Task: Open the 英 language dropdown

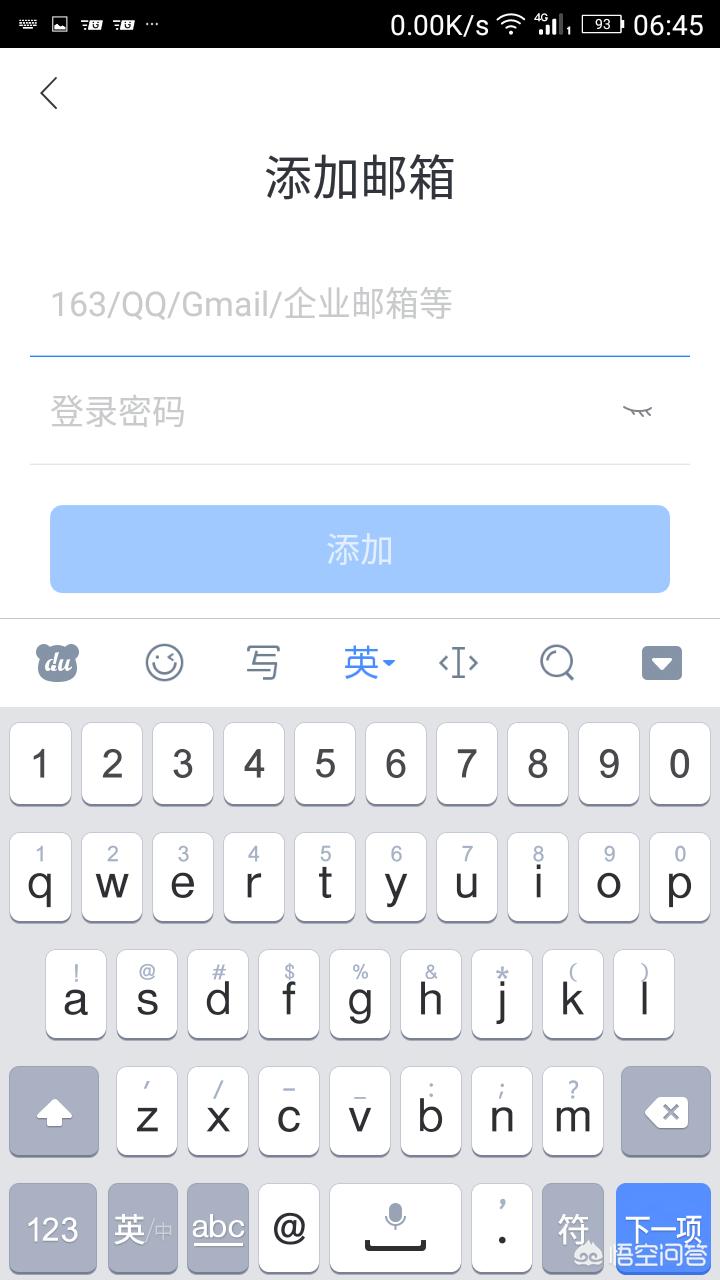Action: [368, 662]
